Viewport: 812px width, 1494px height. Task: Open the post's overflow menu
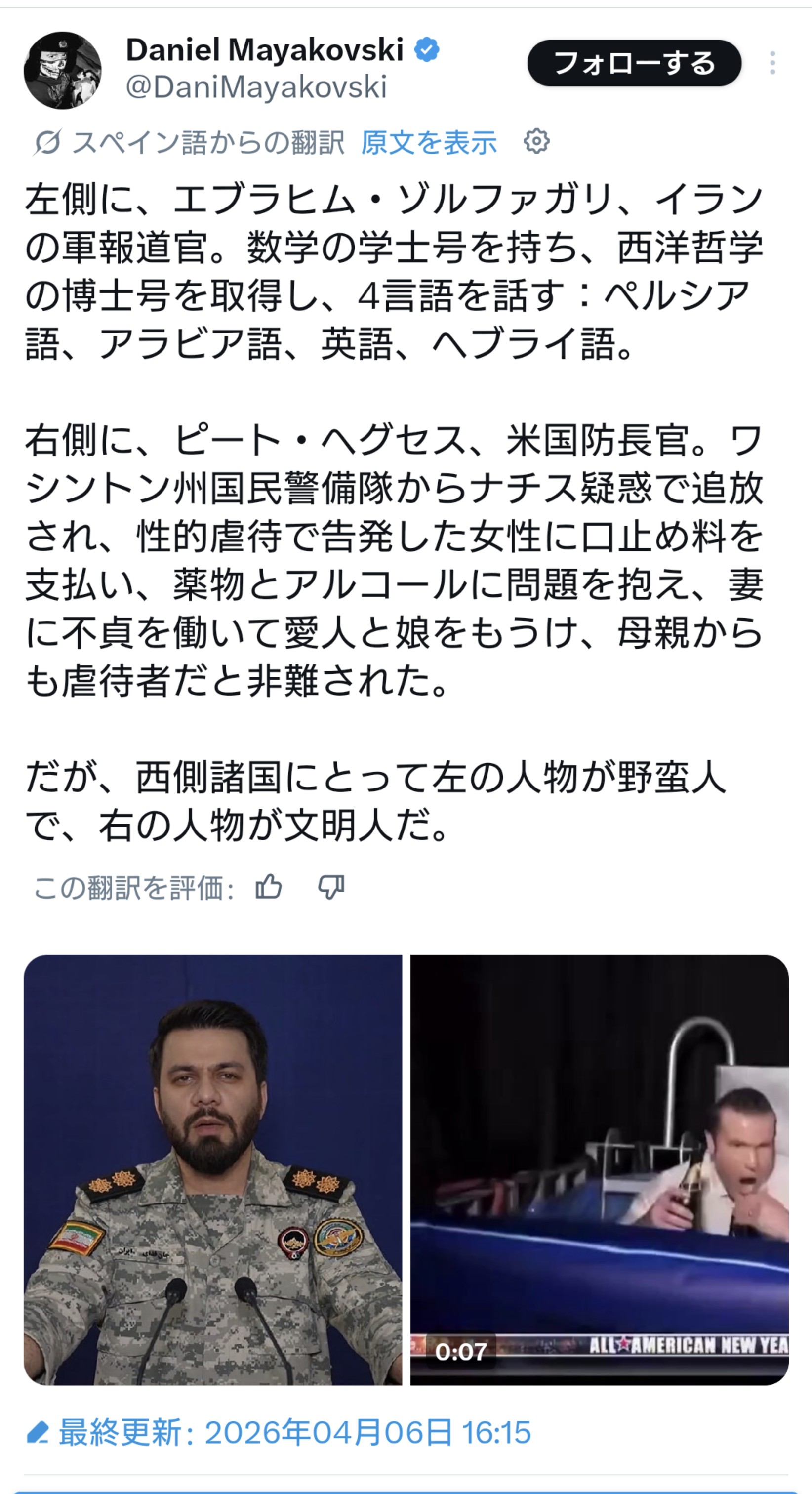[x=772, y=63]
